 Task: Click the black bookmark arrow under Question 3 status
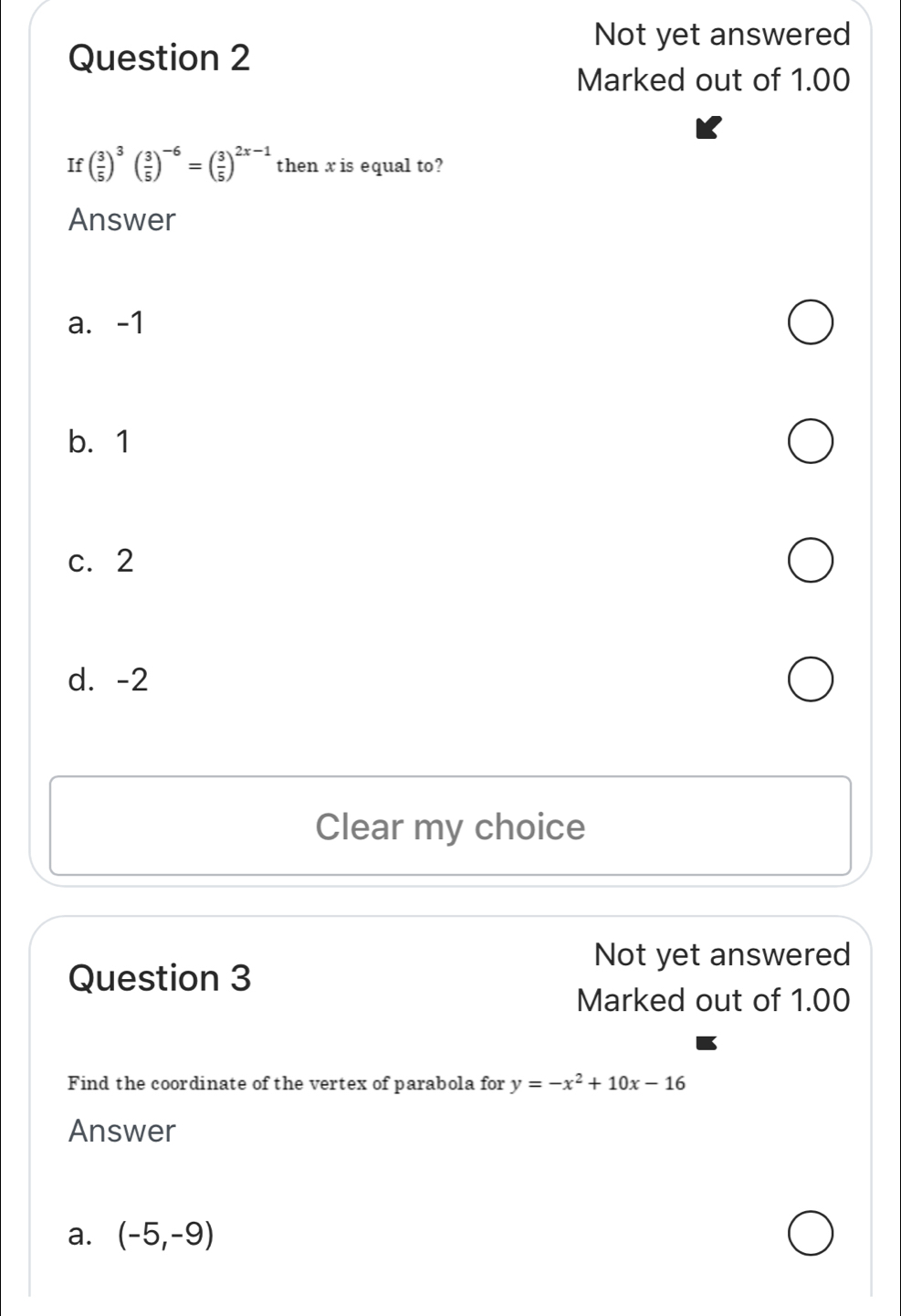pyautogui.click(x=707, y=1043)
